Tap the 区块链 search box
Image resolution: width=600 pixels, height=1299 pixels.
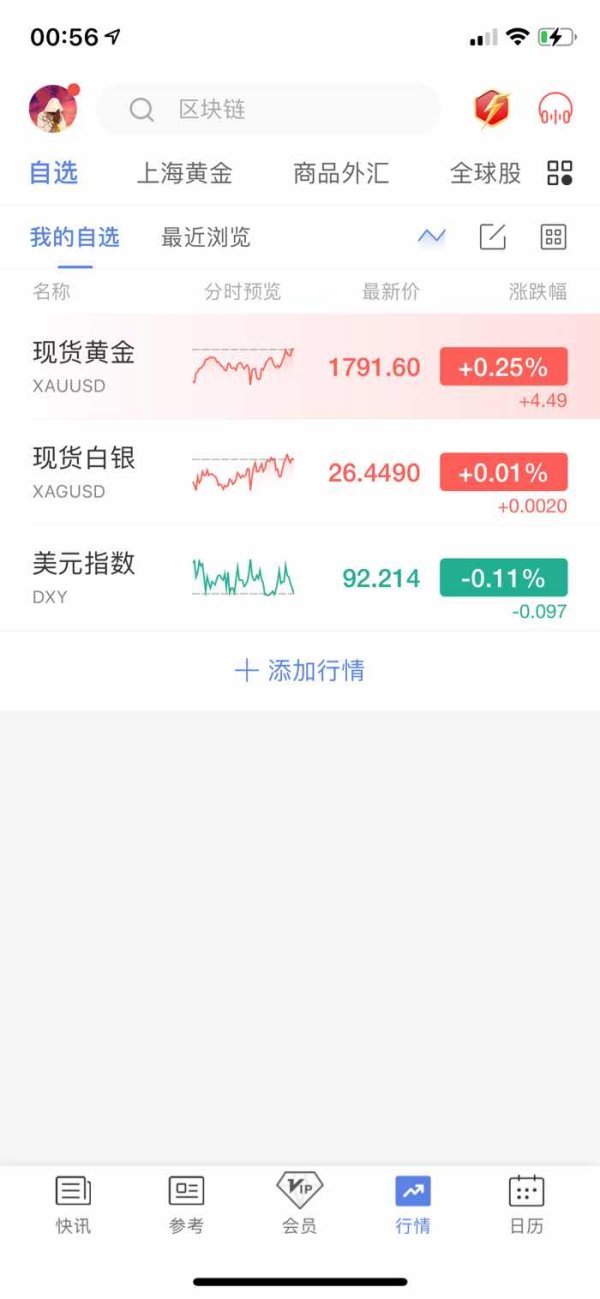click(270, 109)
